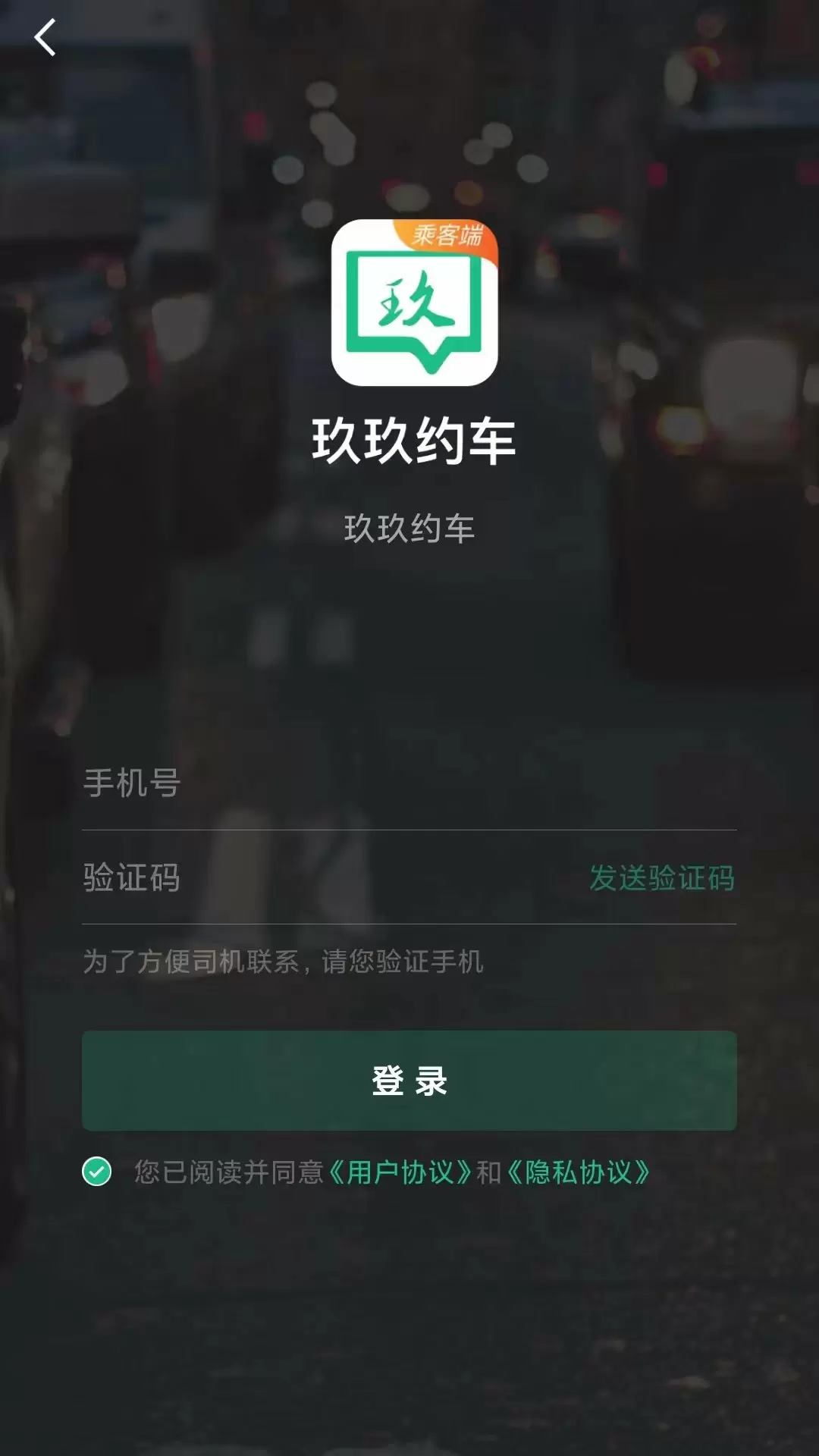Open the 《隐私协议》 link
The width and height of the screenshot is (819, 1456).
579,1172
